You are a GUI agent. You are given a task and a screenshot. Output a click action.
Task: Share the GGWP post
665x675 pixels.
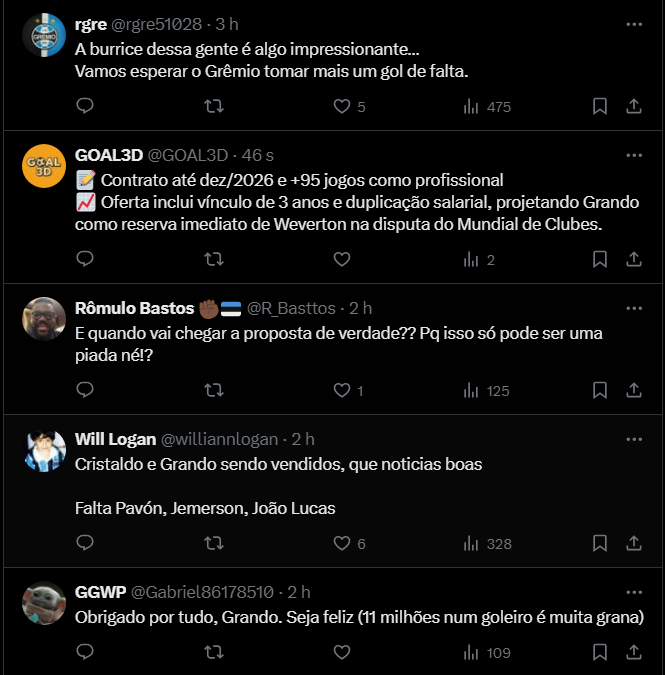point(633,652)
